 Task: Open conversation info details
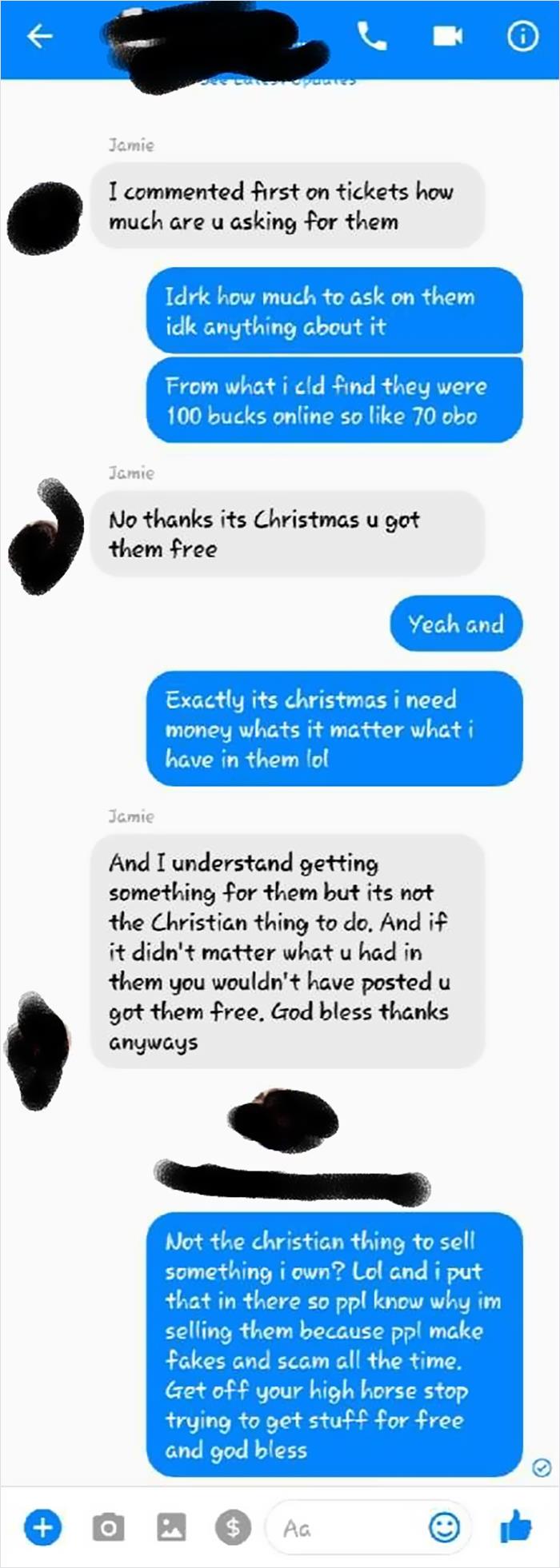pos(522,37)
